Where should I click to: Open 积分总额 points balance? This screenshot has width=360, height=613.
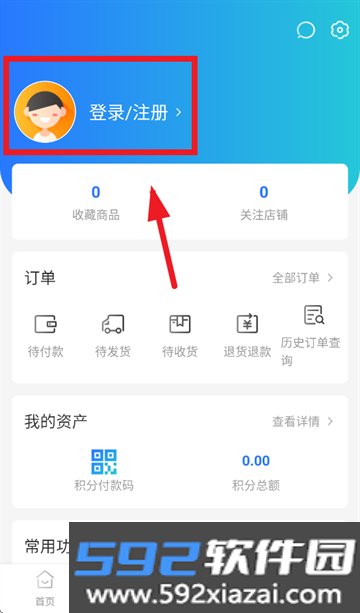[256, 472]
